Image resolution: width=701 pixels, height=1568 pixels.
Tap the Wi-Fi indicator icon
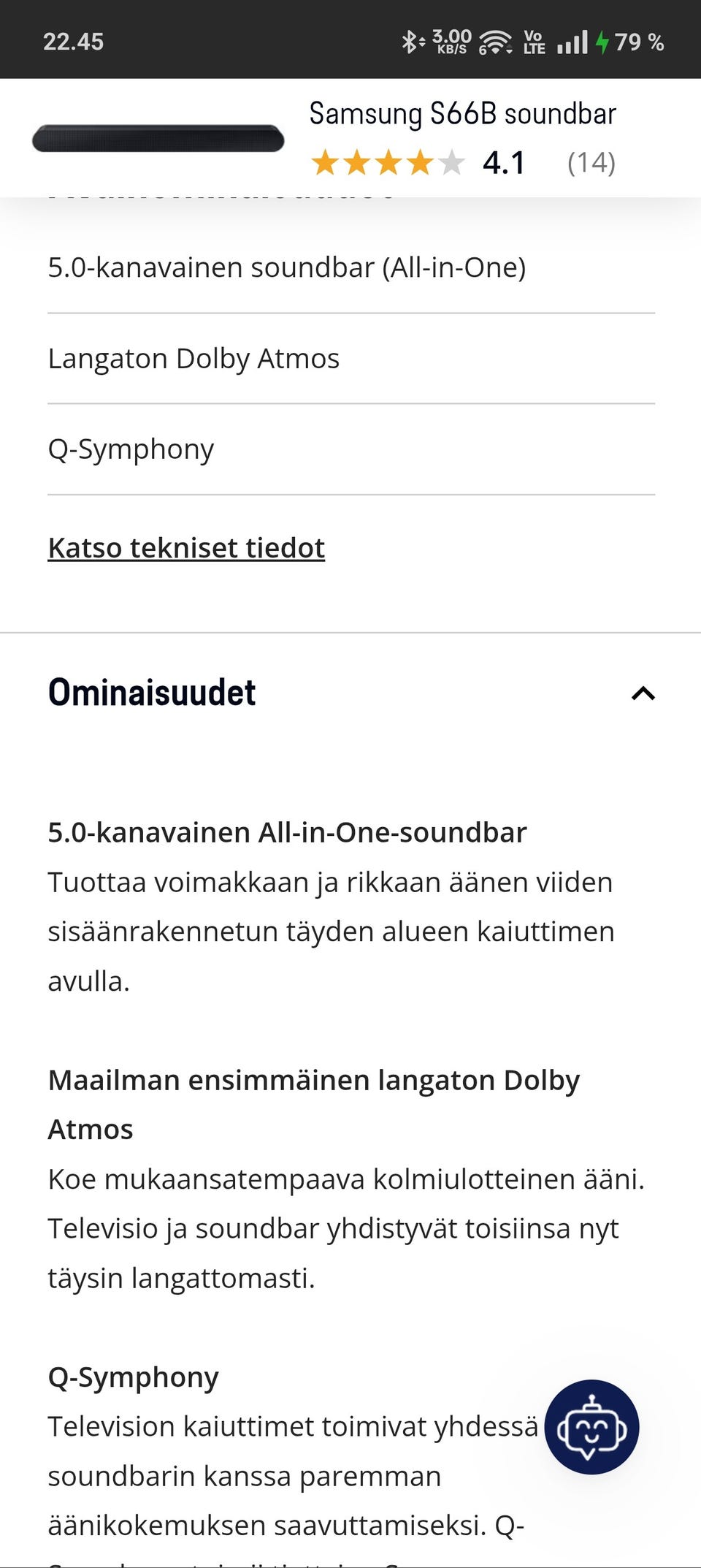tap(494, 40)
